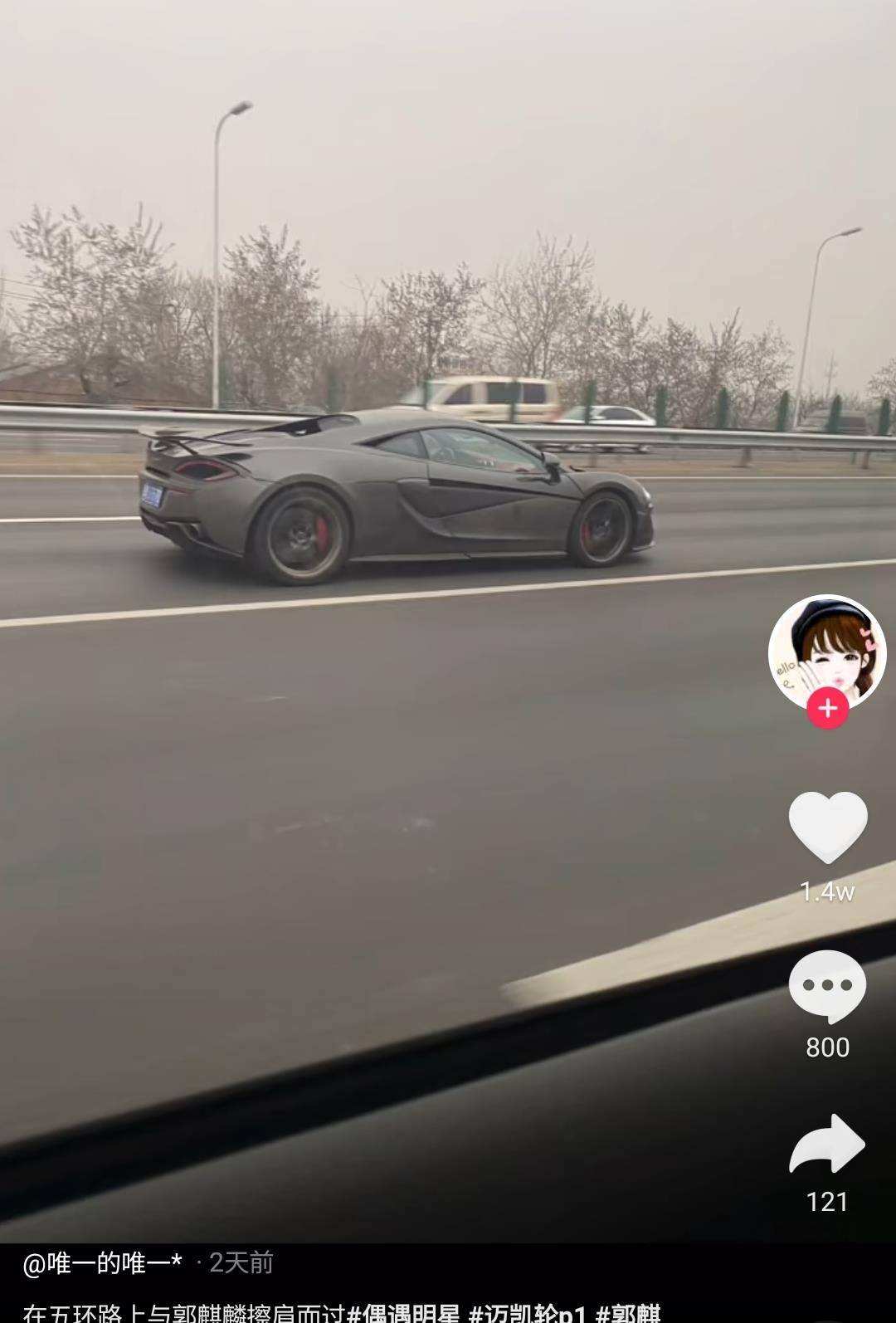The image size is (896, 1323).
Task: Follow the creator with the plus button
Action: point(827,708)
